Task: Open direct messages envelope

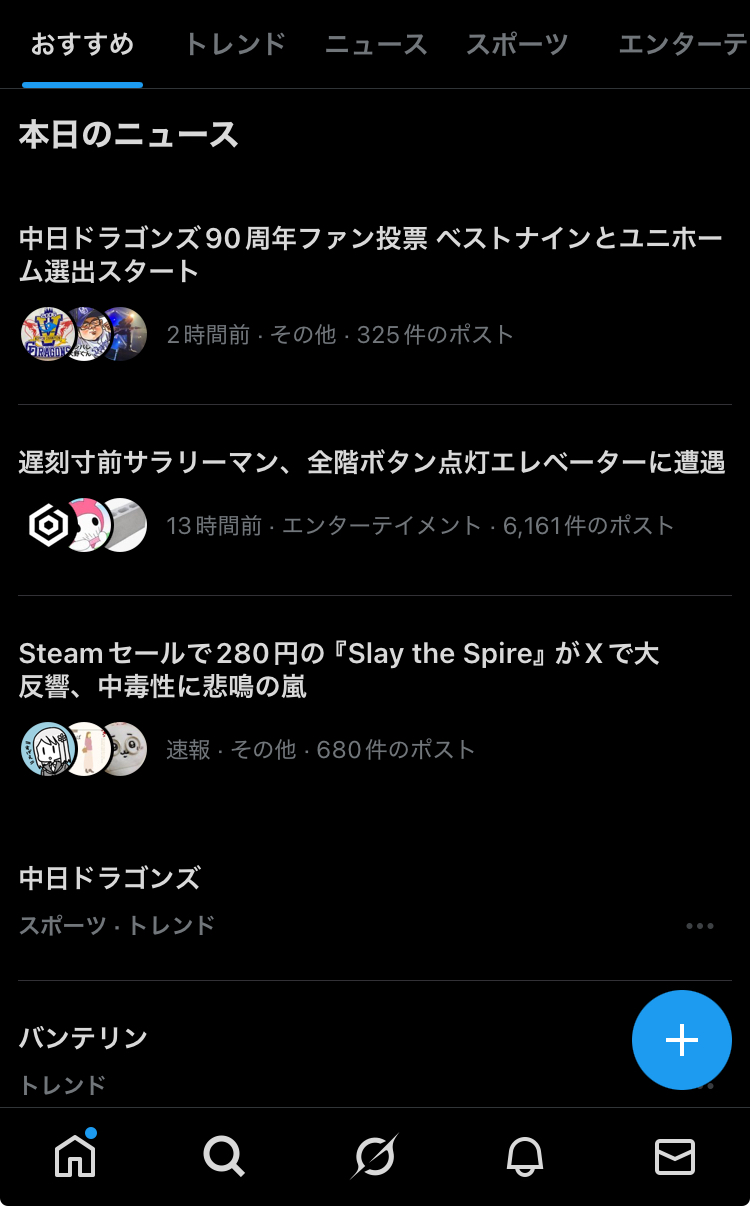Action: [674, 1157]
